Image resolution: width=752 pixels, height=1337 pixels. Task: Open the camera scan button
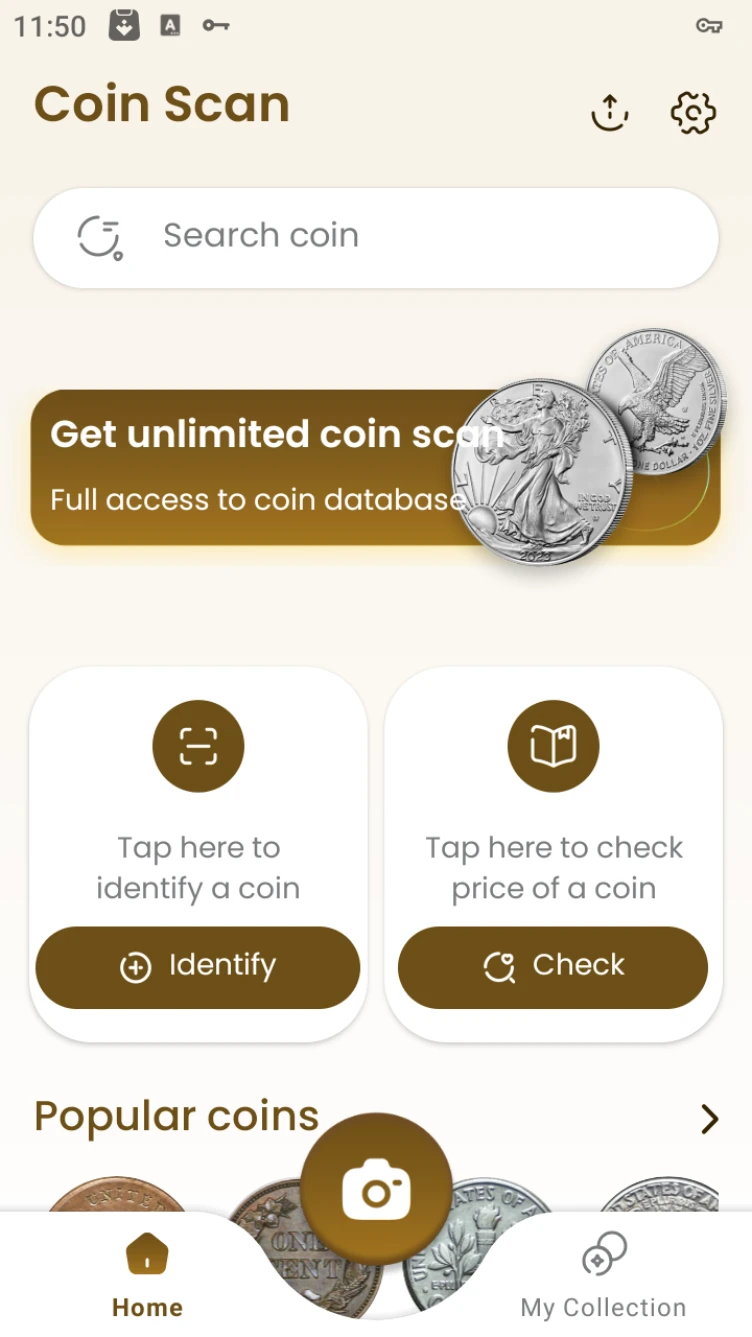376,1190
